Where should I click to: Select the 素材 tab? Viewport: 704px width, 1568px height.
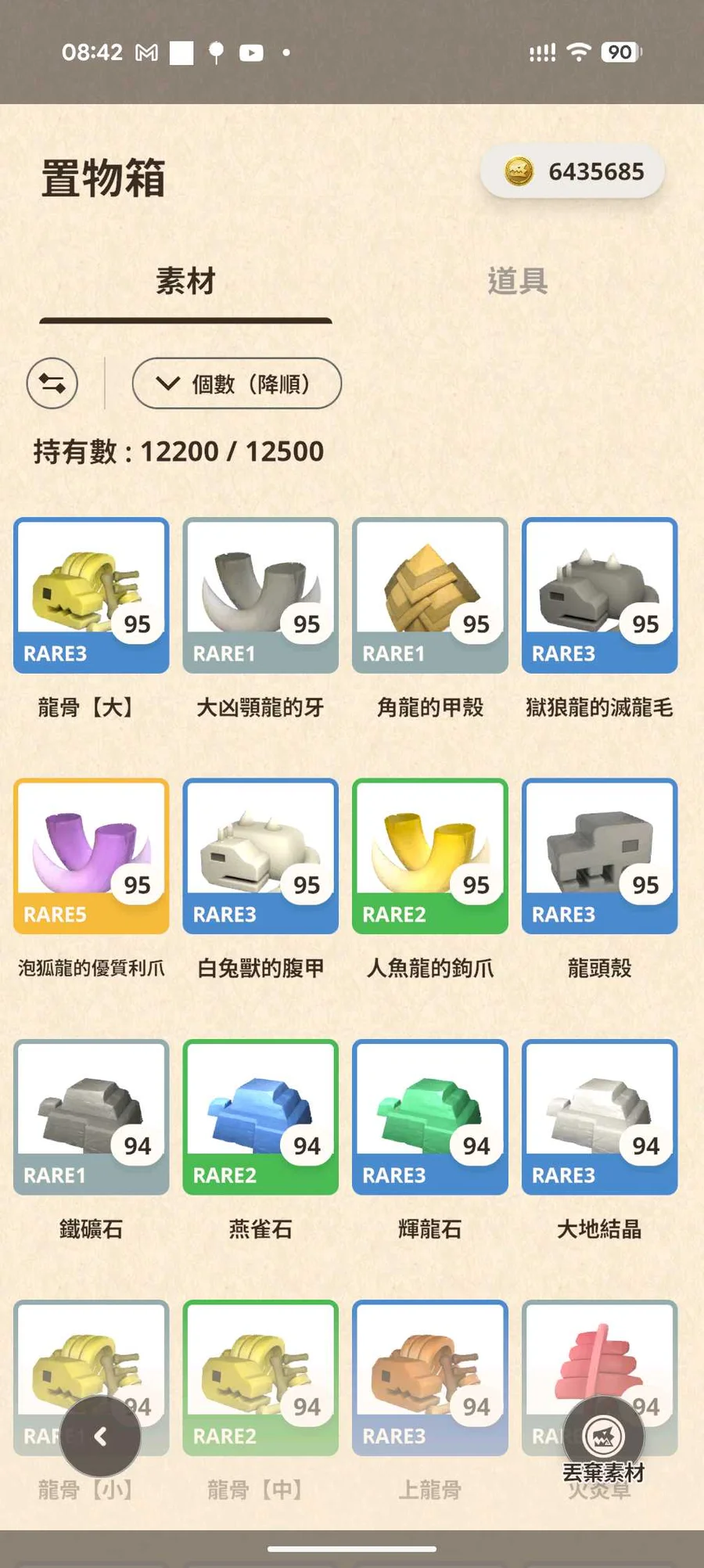pos(185,282)
